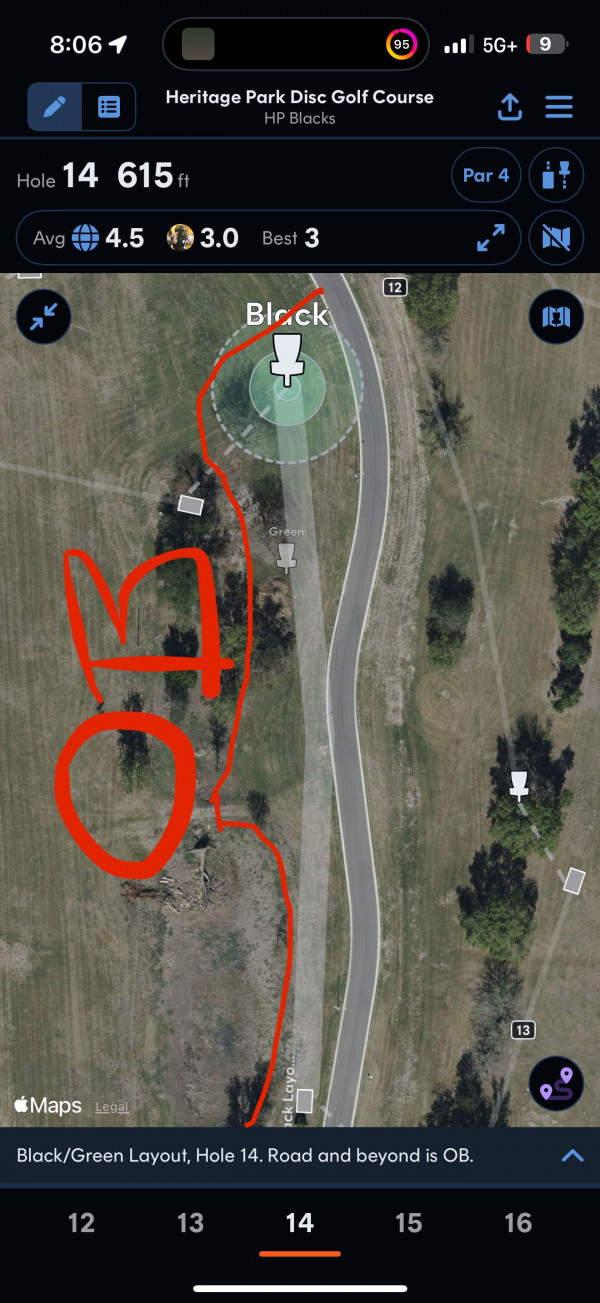Viewport: 600px width, 1303px height.
Task: Jump to hole 16
Action: point(518,1222)
